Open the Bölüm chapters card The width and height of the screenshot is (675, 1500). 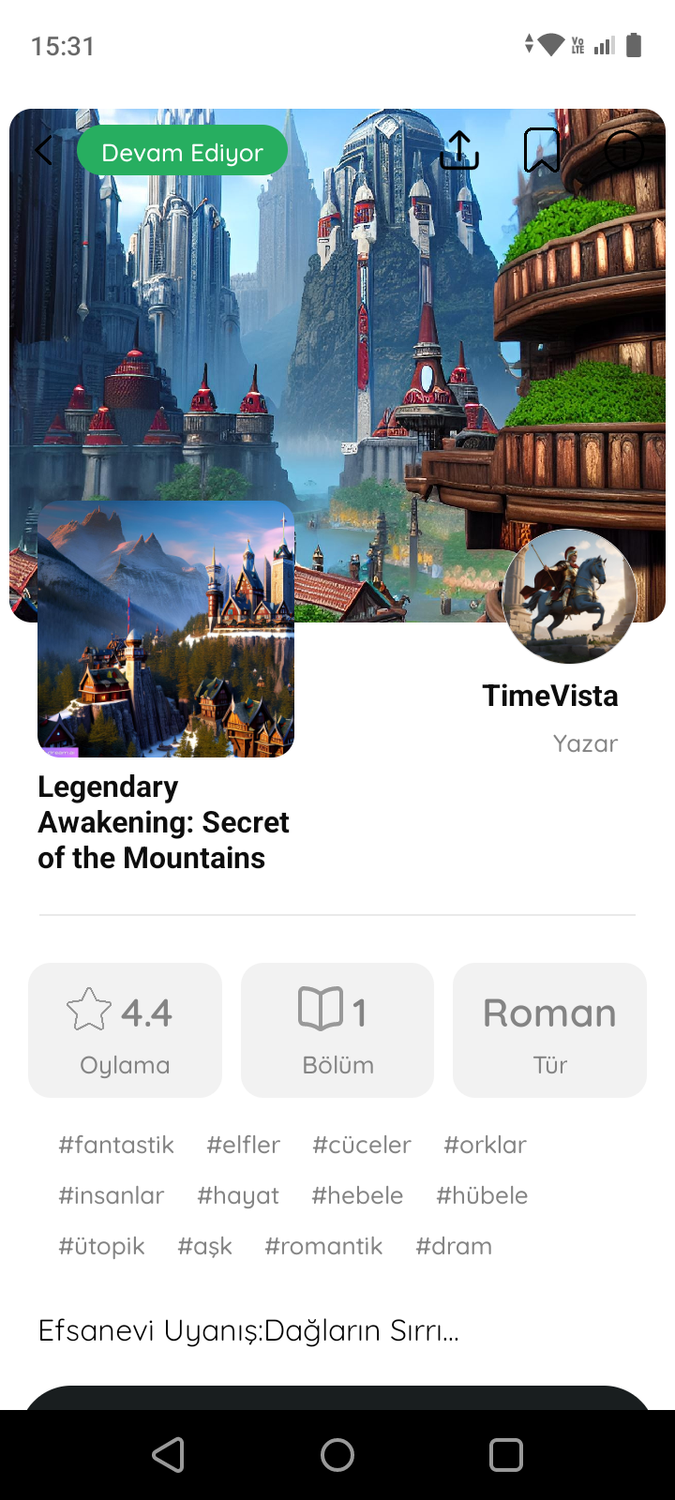337,1030
